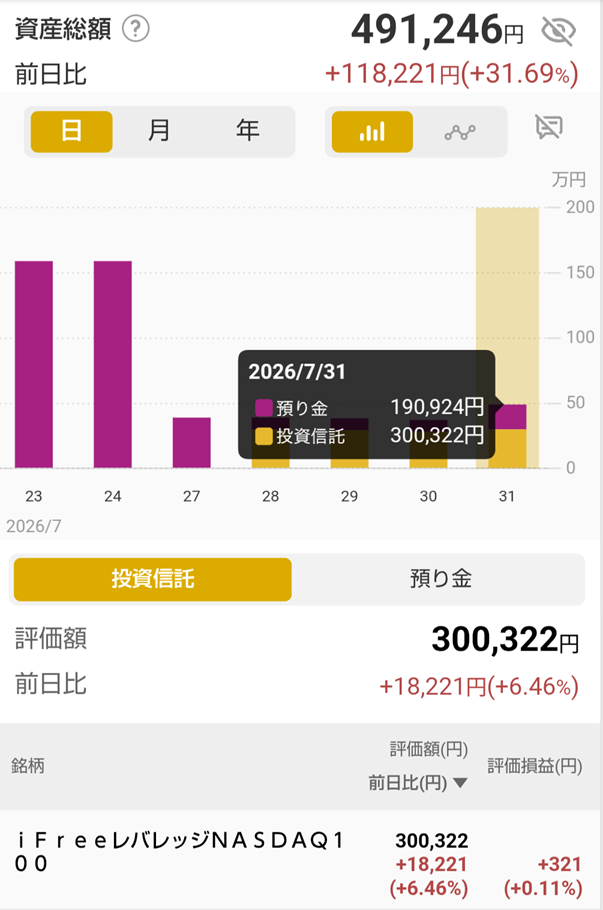Screen dimensions: 603x910
Task: Switch chart period to 年
Action: tap(247, 131)
